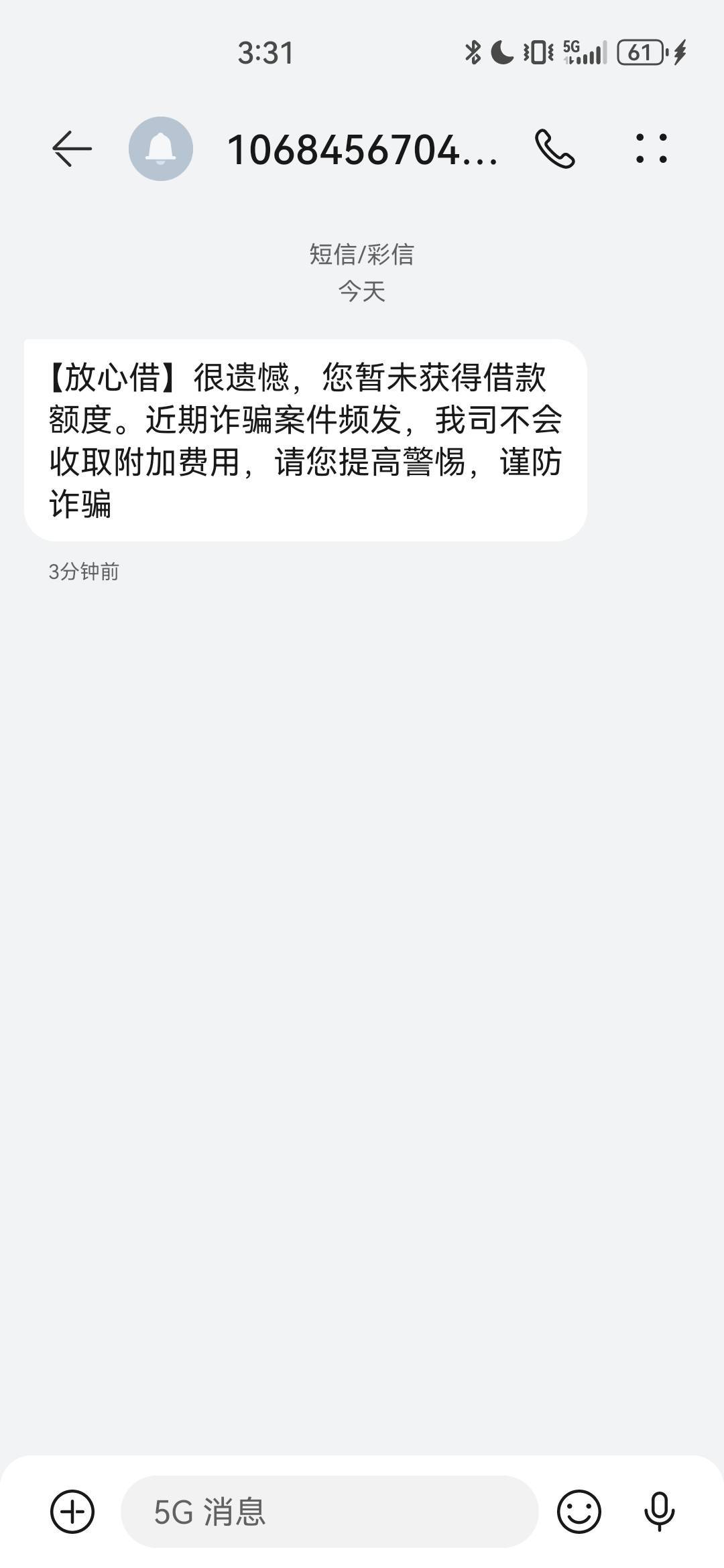Focus the 5G 消息 text field
Screen dimensions: 724x1568
pos(328,1512)
